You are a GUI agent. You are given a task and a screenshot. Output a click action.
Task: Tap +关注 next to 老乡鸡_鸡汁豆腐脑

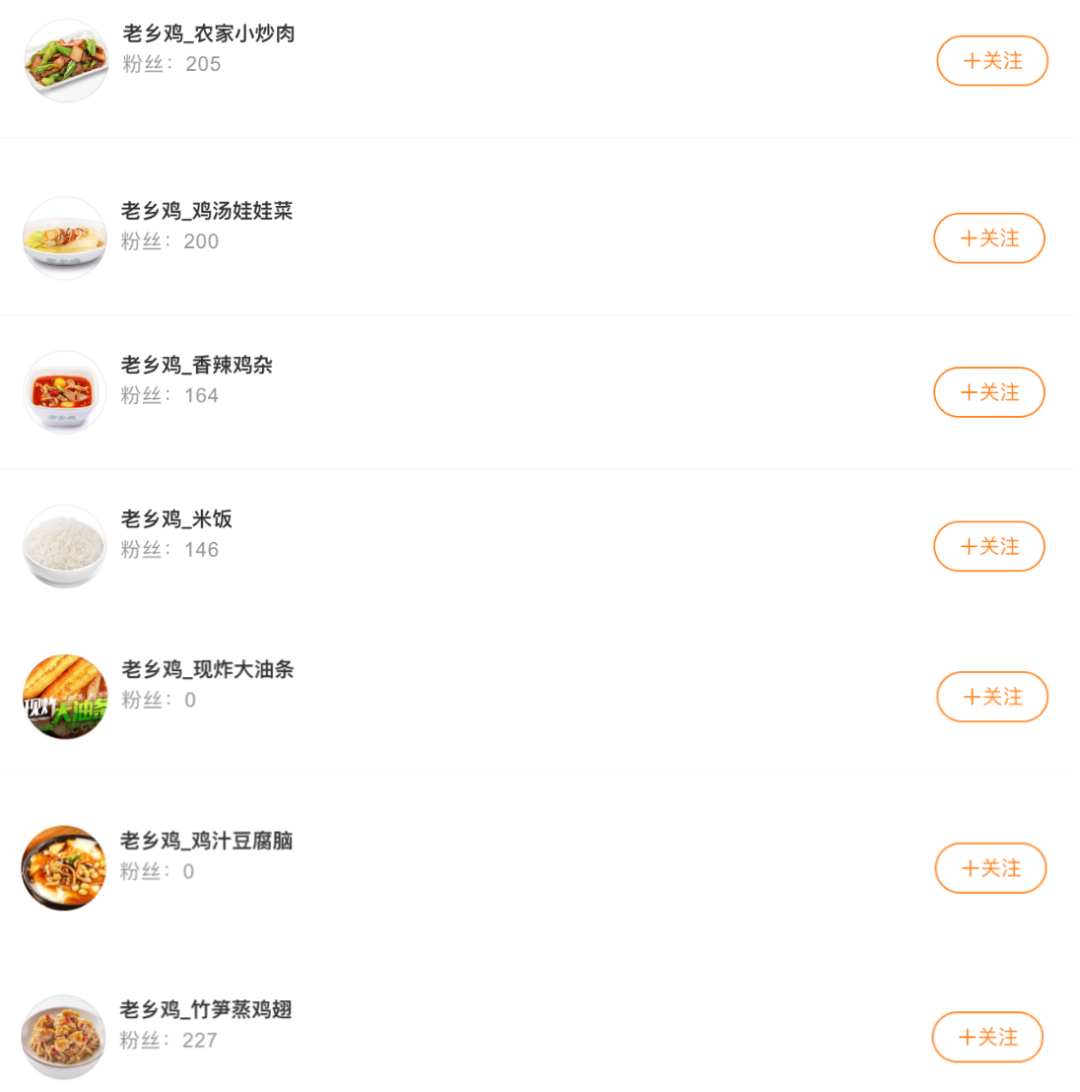(990, 868)
